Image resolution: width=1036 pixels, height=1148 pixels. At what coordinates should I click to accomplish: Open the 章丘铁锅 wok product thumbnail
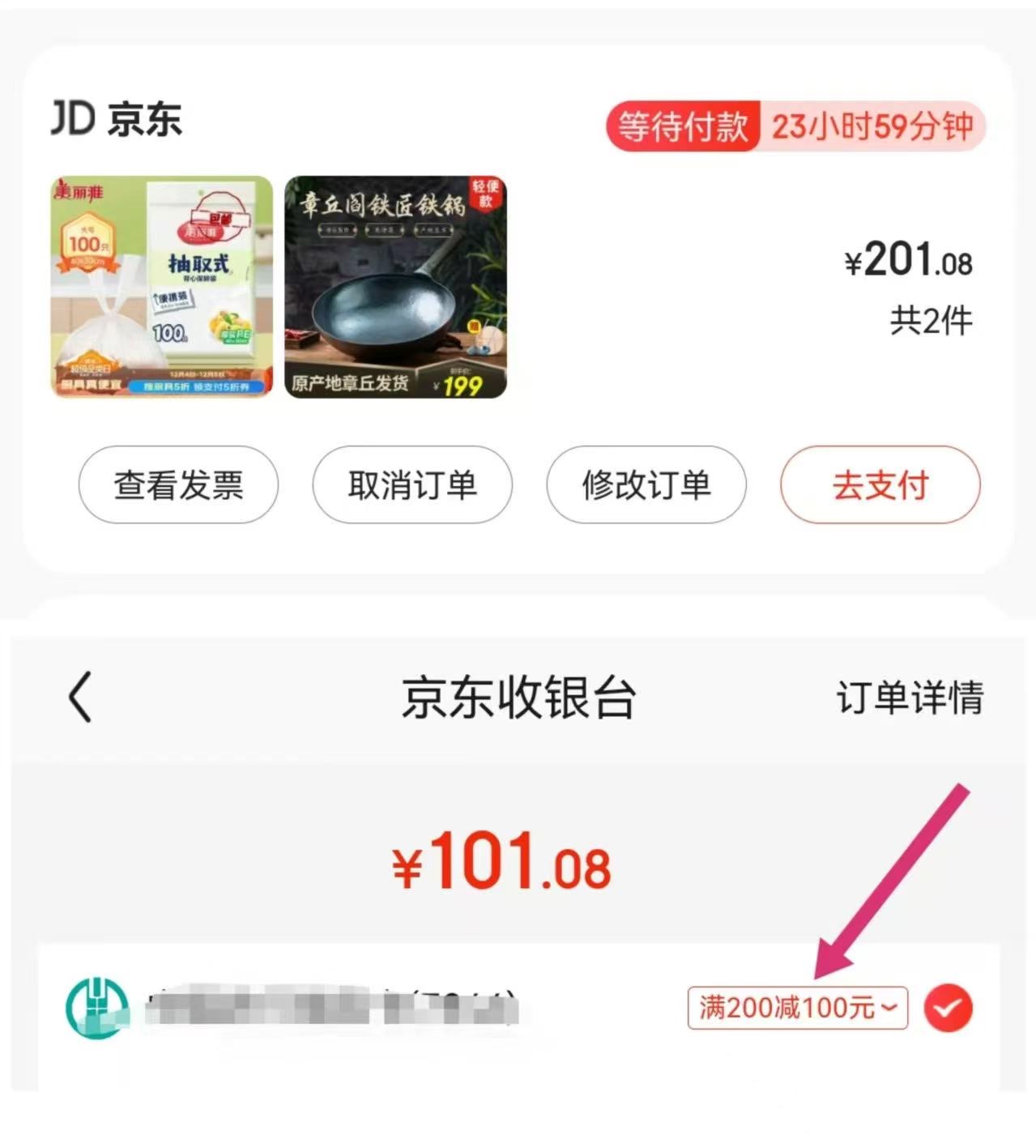pyautogui.click(x=395, y=287)
